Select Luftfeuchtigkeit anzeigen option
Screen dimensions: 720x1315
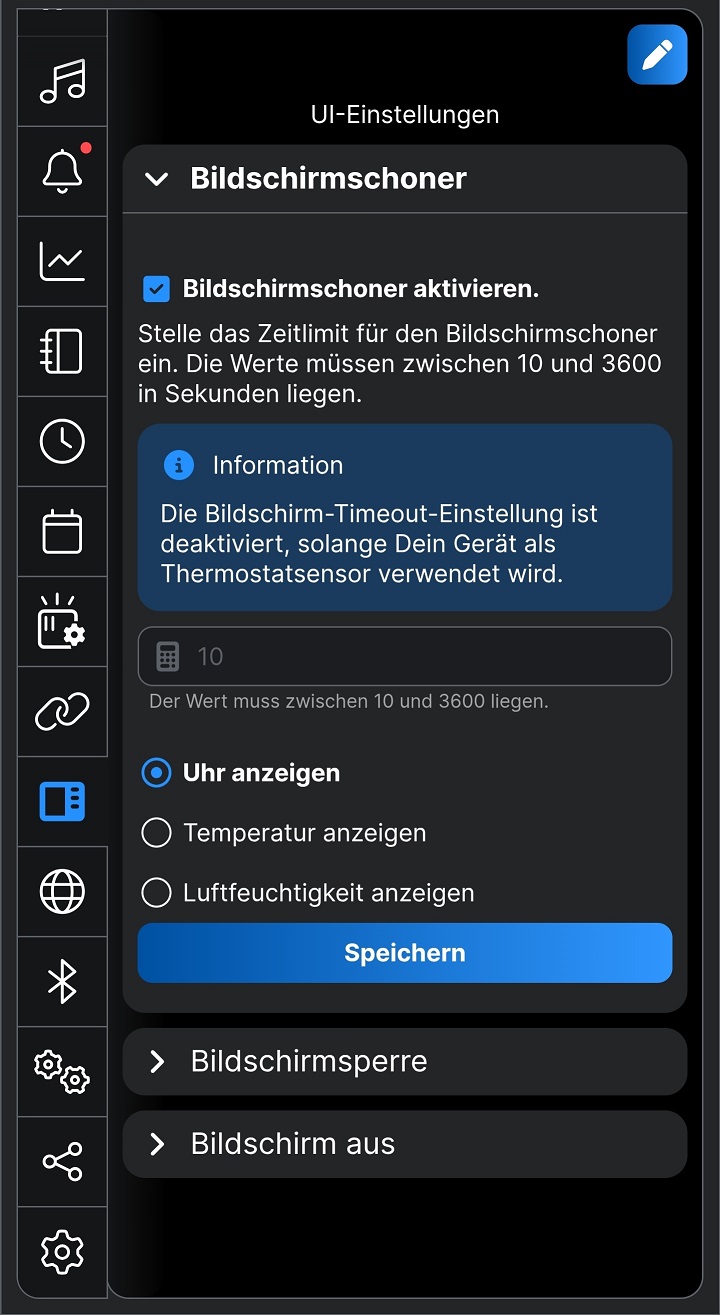tap(157, 892)
